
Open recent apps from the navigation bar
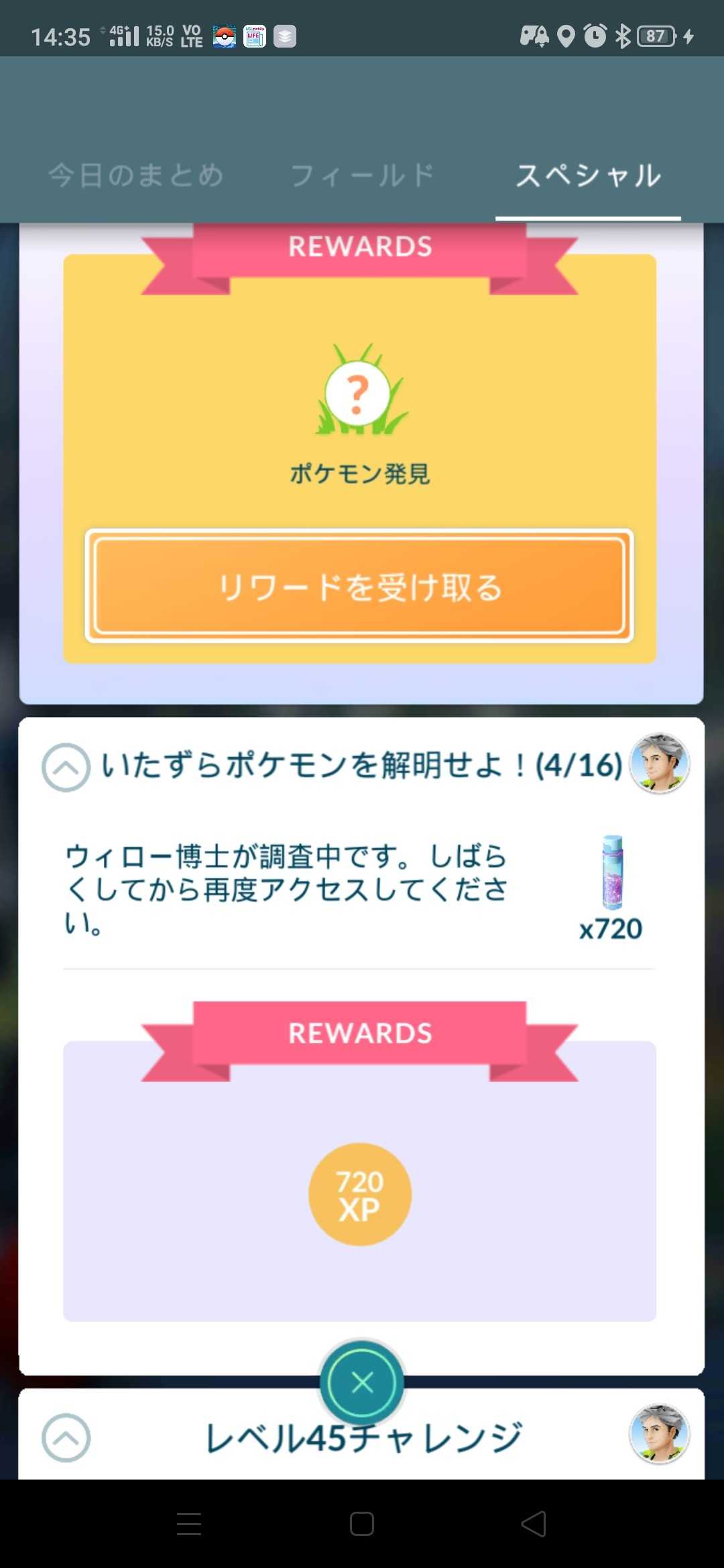tap(189, 1524)
